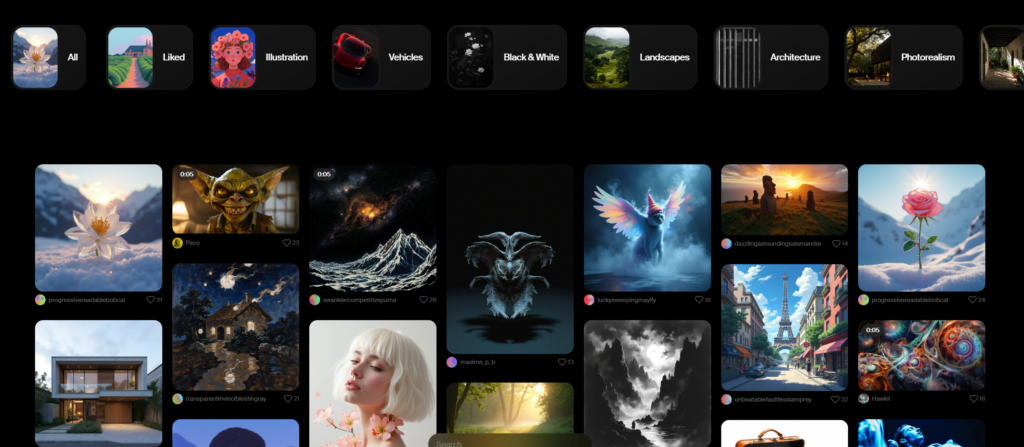
Task: Open the Eiffel Tower street image
Action: 784,326
